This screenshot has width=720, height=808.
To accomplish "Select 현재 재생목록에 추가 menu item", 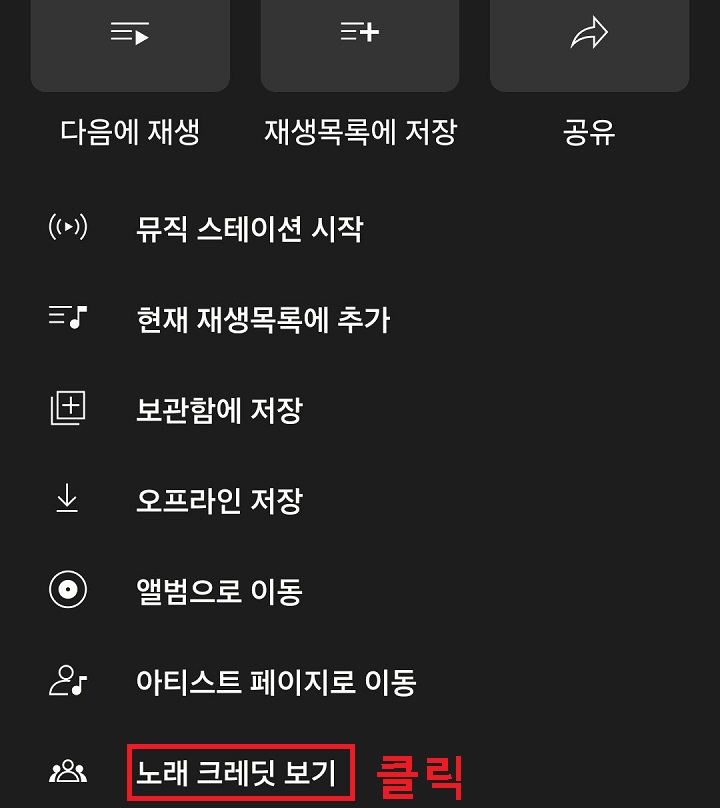I will (x=260, y=318).
